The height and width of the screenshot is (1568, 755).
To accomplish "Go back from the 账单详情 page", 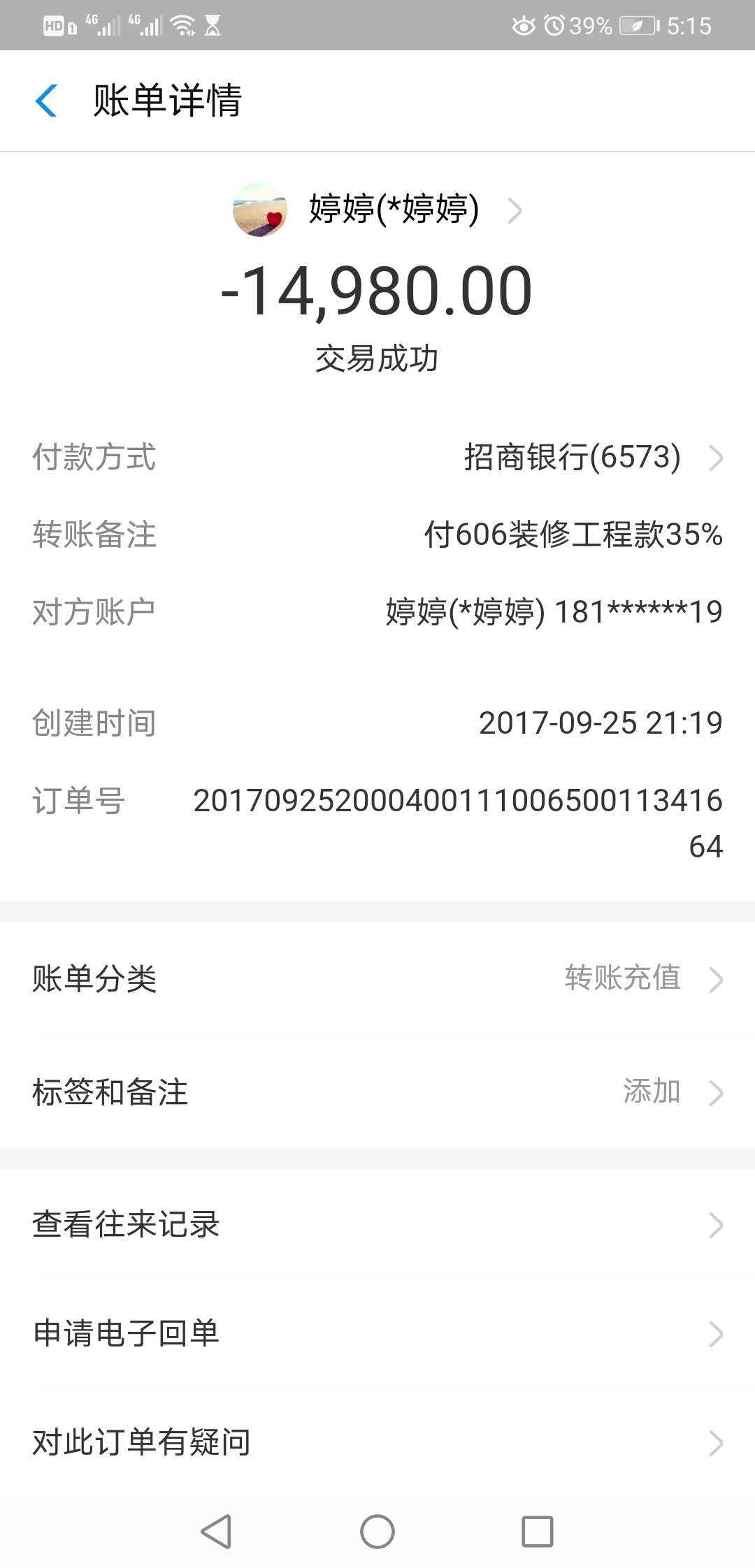I will click(46, 101).
